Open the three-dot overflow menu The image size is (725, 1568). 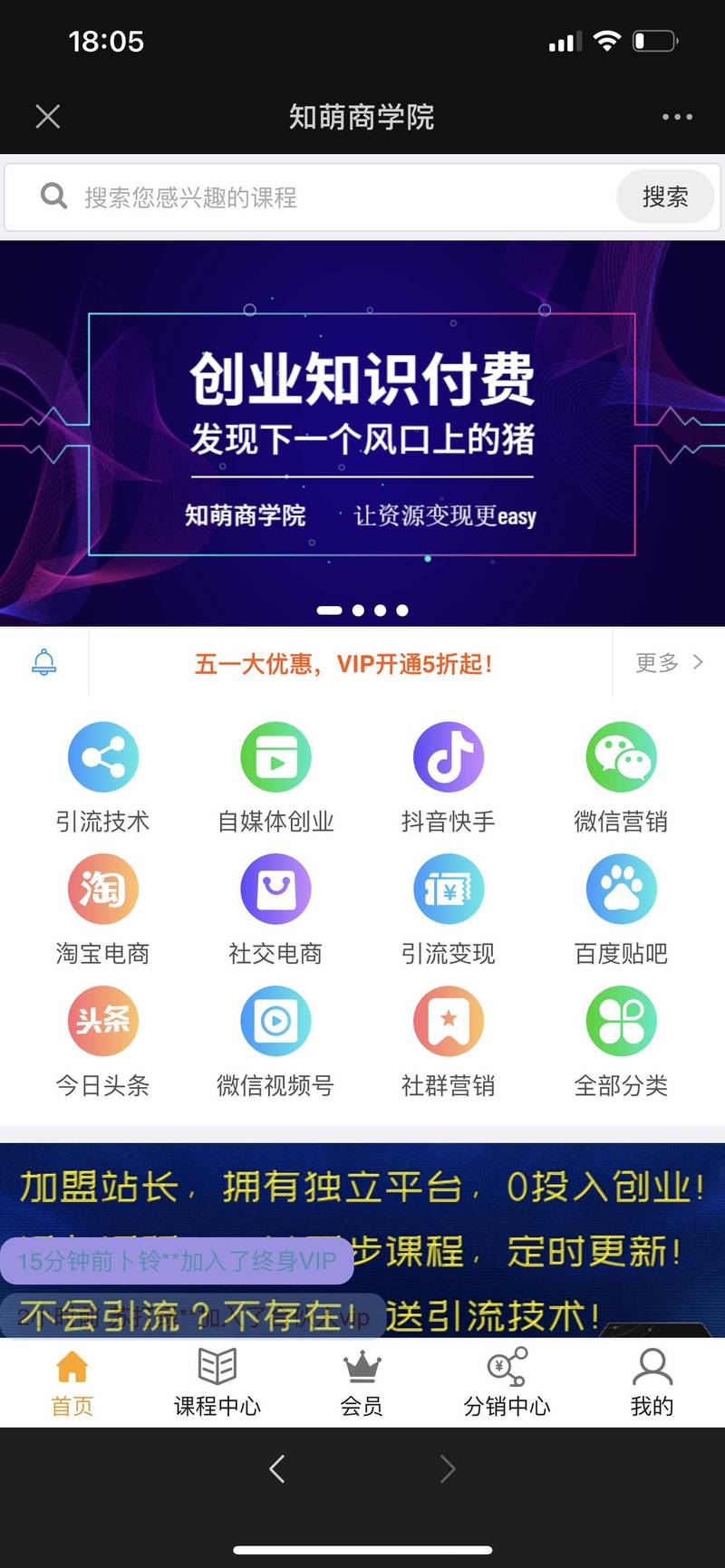(677, 117)
